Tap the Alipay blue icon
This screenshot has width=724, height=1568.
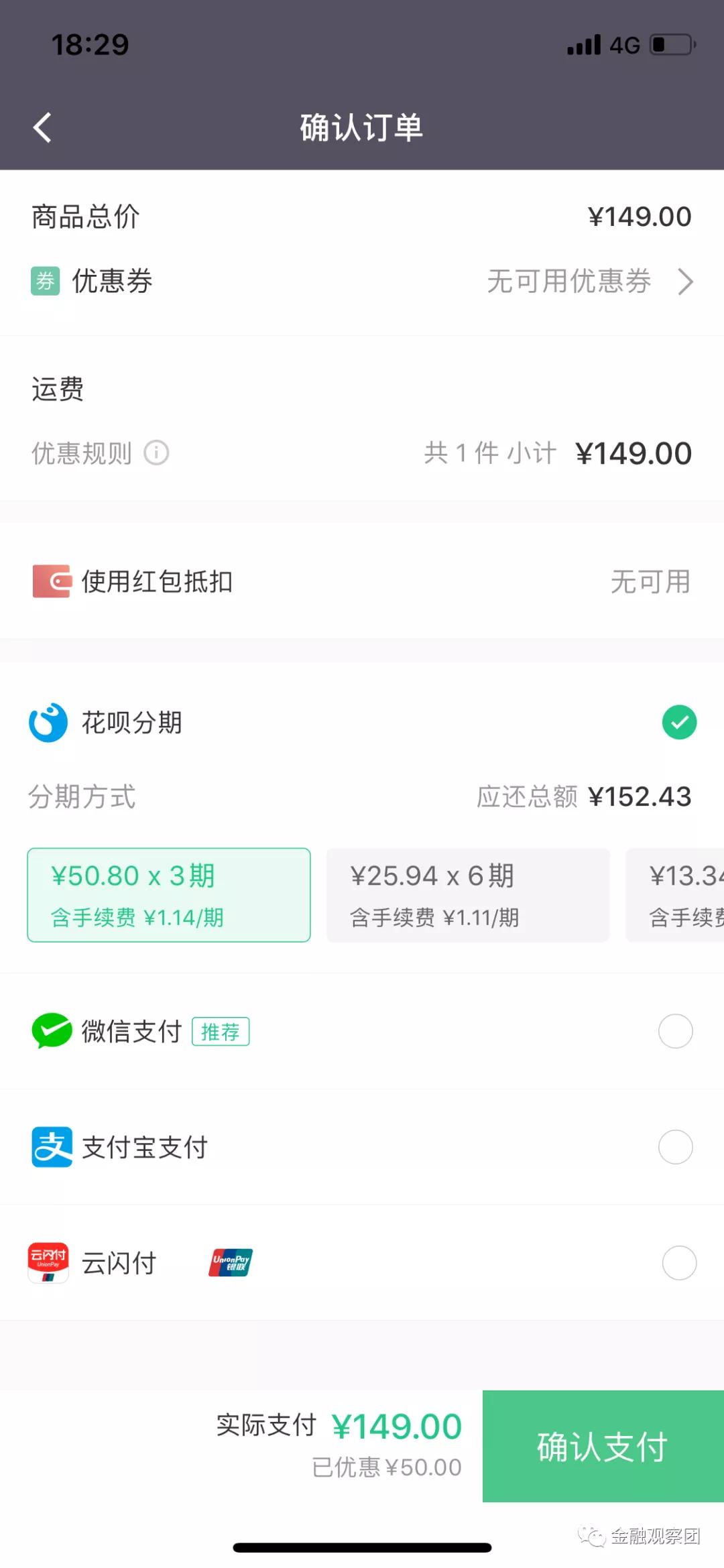pyautogui.click(x=51, y=1147)
